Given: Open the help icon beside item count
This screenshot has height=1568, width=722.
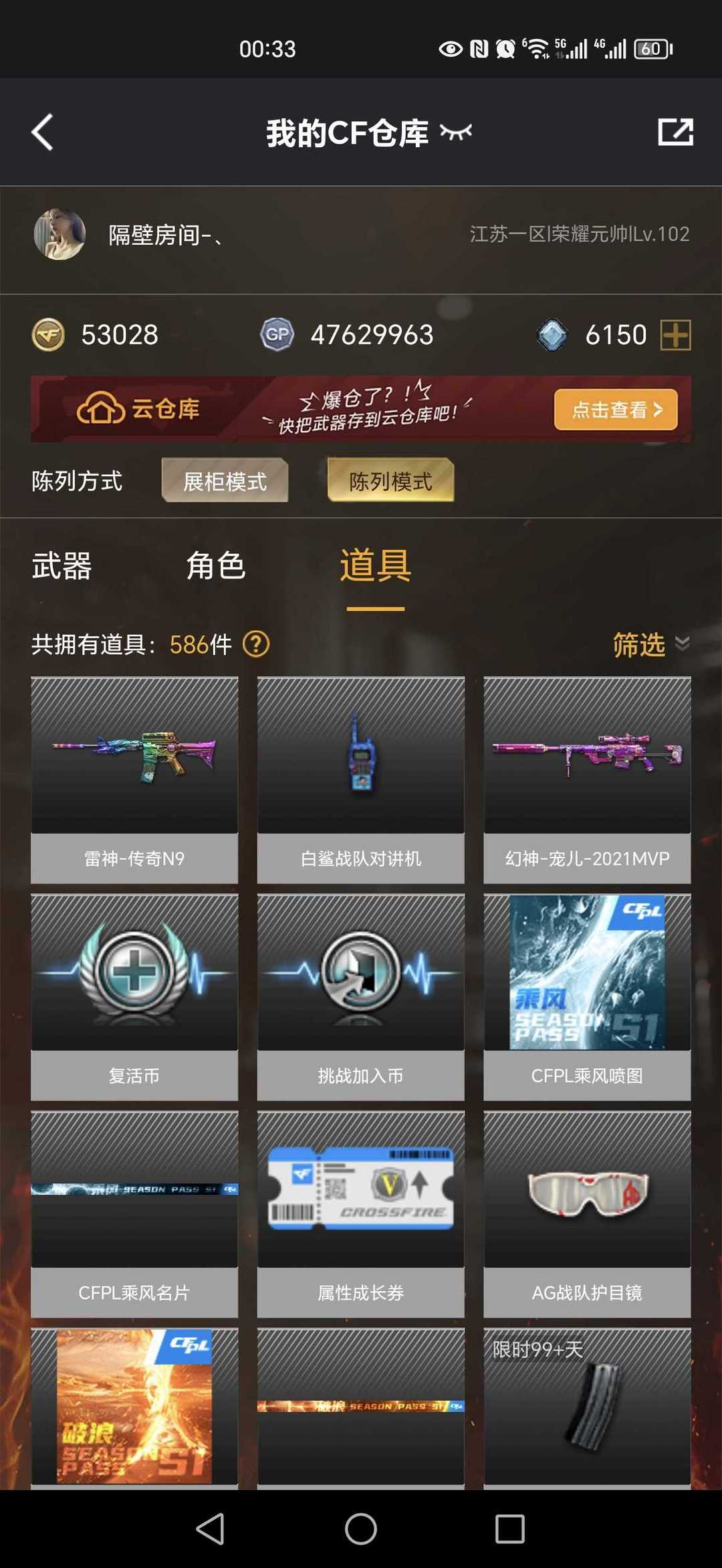Looking at the screenshot, I should [x=256, y=644].
